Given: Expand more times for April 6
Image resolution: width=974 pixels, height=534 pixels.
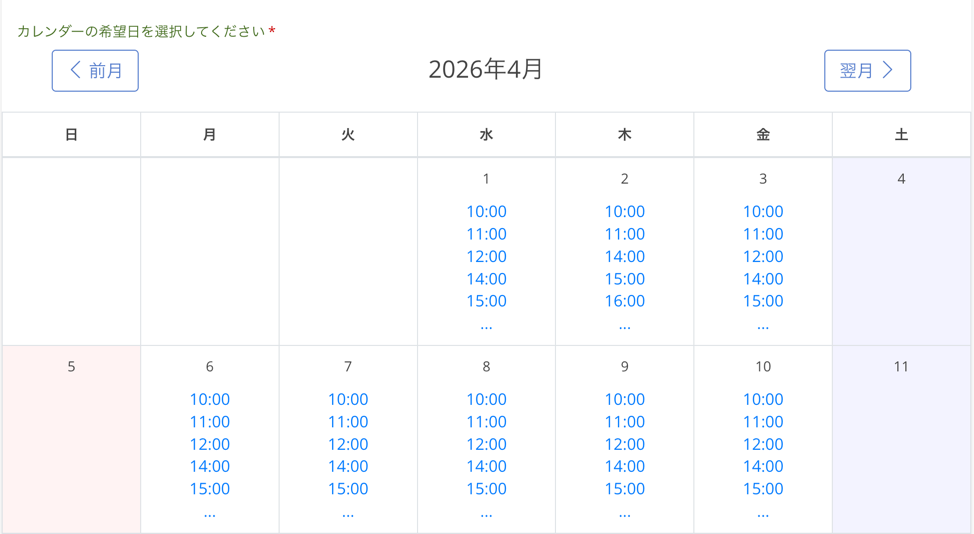Looking at the screenshot, I should coord(209,512).
